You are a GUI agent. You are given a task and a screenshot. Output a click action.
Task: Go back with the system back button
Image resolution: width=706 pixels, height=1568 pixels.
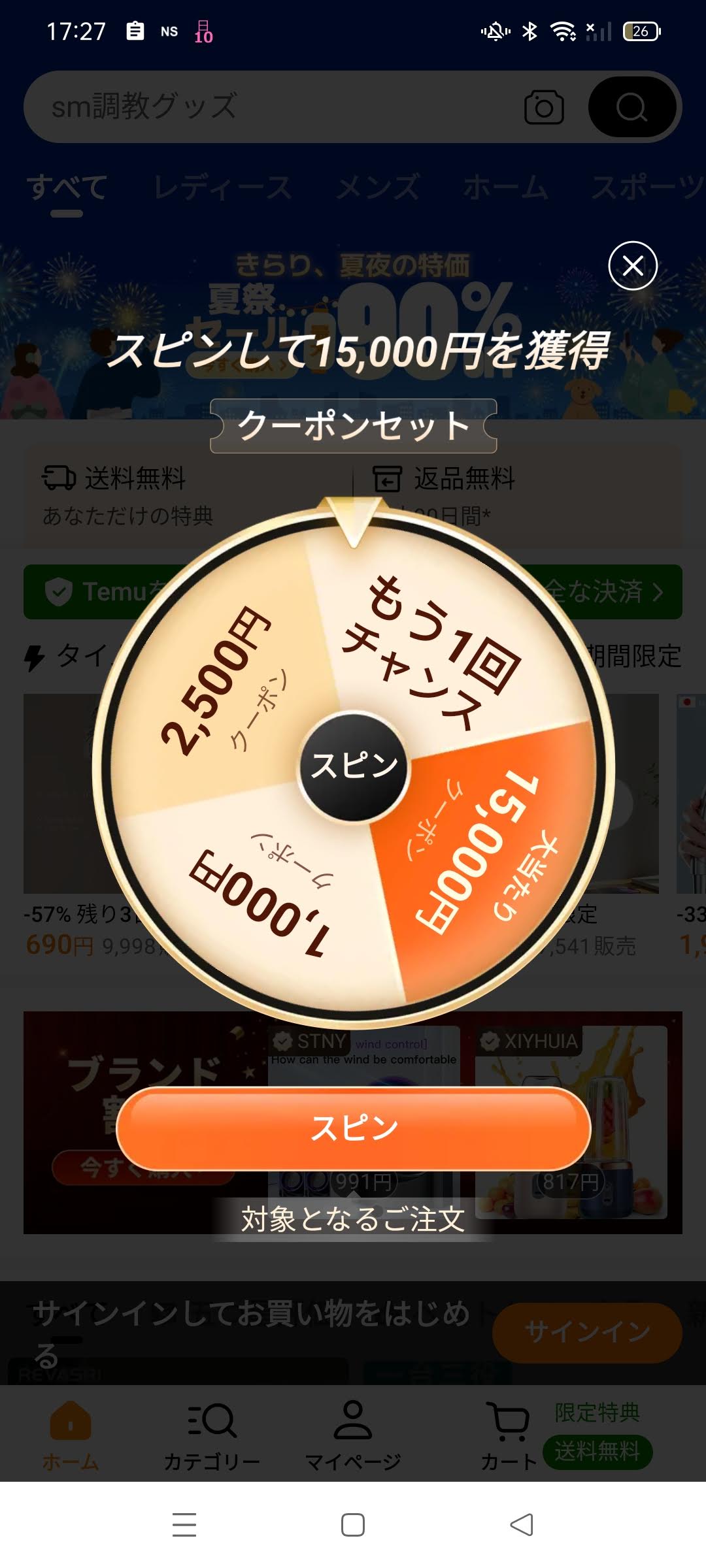click(x=522, y=1525)
